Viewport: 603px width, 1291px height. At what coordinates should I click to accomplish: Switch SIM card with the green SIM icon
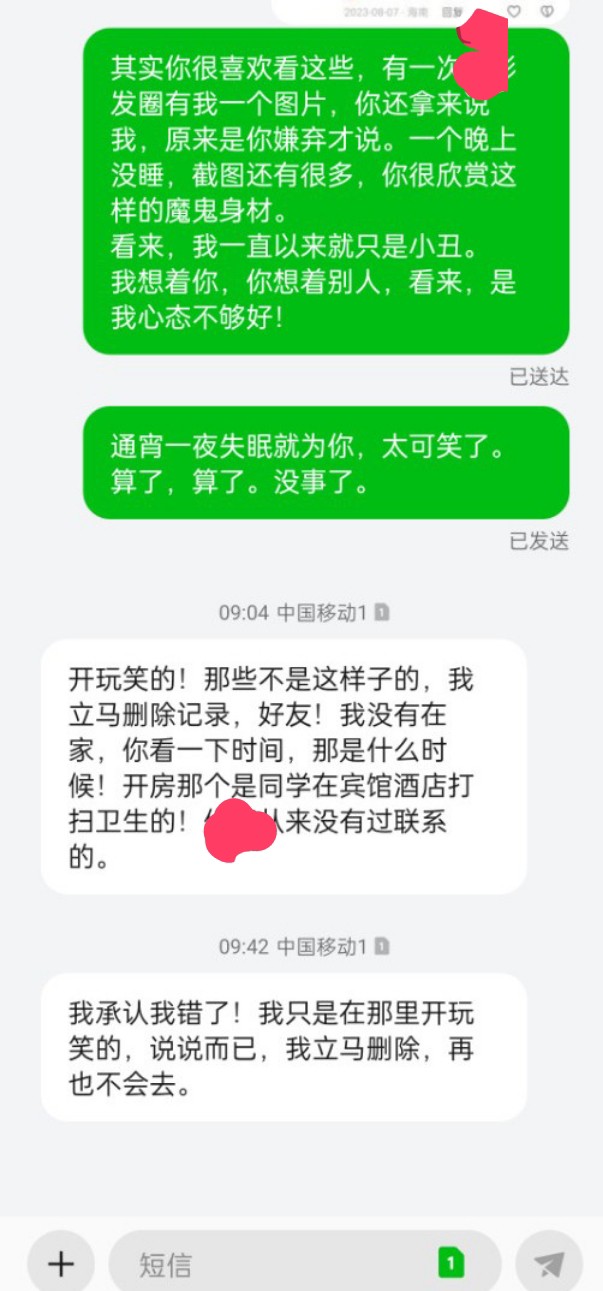click(x=451, y=1263)
